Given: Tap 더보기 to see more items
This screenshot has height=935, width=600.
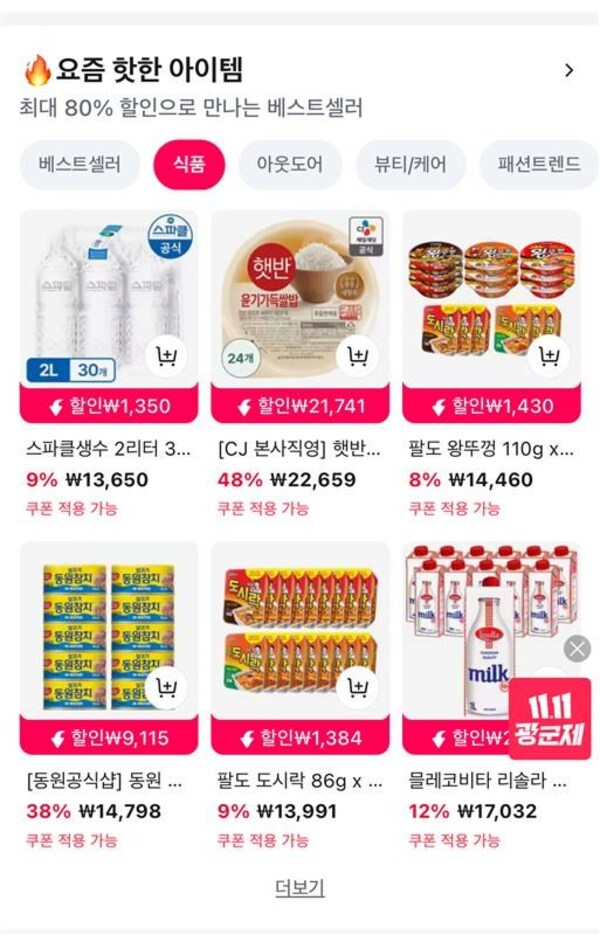Looking at the screenshot, I should [x=300, y=888].
